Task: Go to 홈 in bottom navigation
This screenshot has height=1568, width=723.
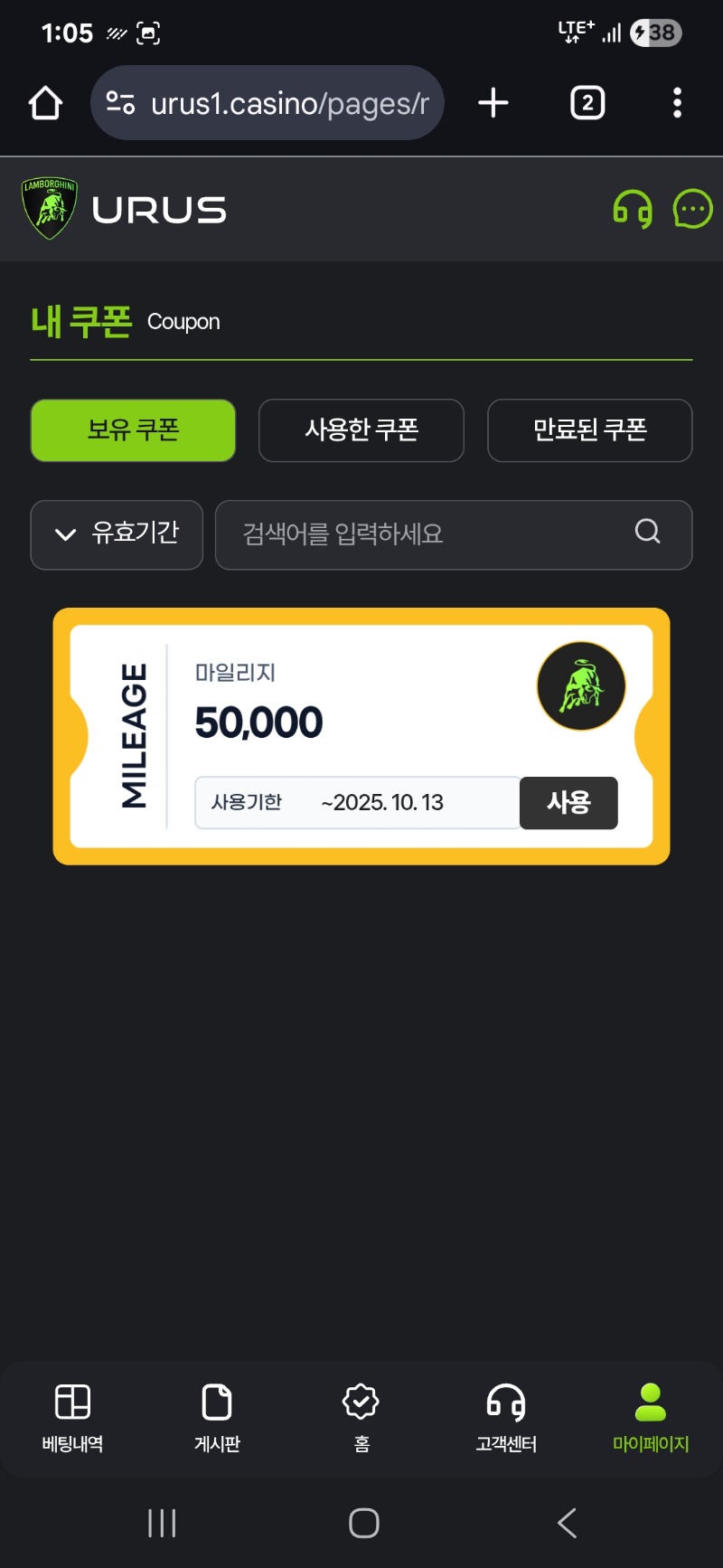Action: (361, 1417)
